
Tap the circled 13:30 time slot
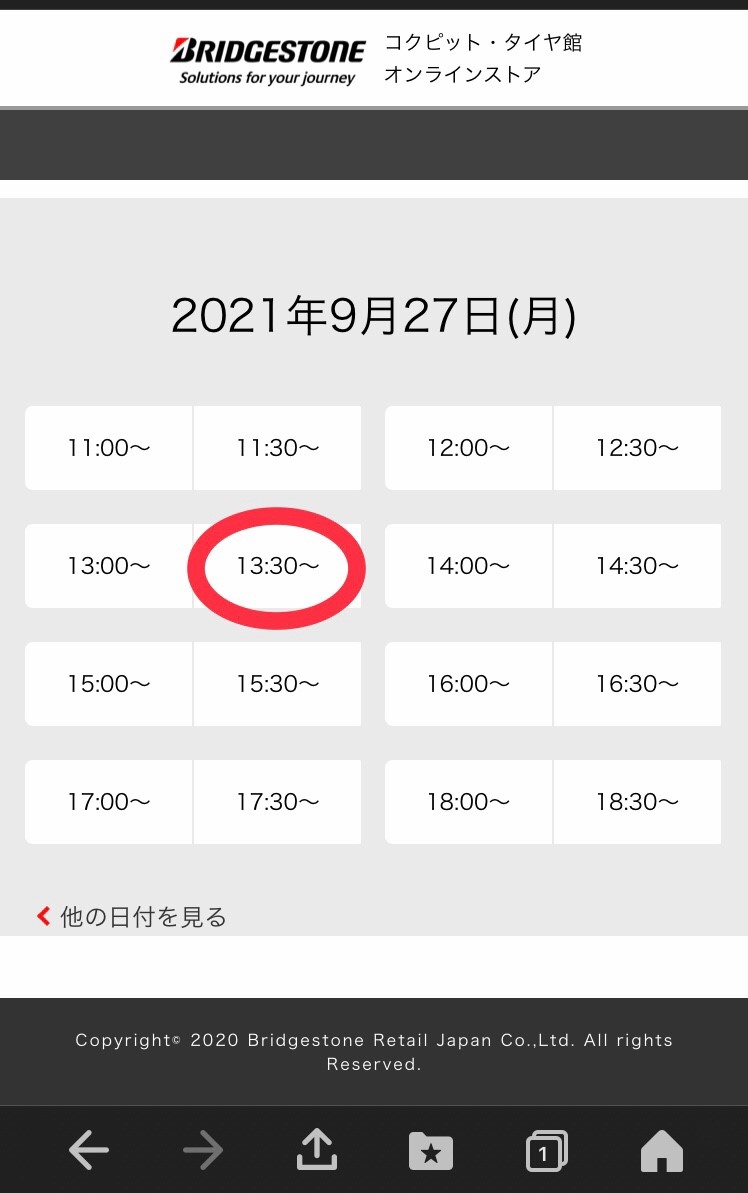tap(278, 566)
